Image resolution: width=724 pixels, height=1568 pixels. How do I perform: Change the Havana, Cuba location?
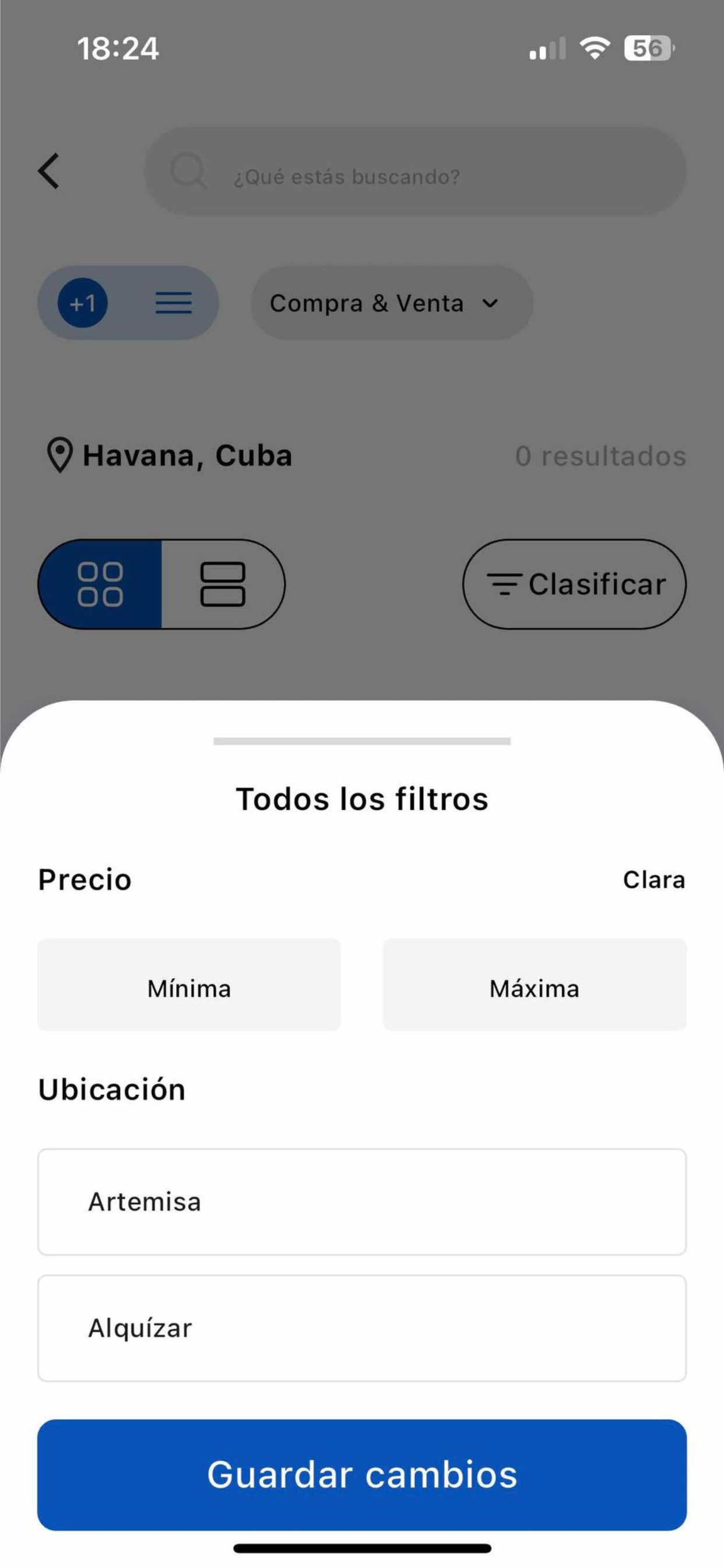pos(170,456)
